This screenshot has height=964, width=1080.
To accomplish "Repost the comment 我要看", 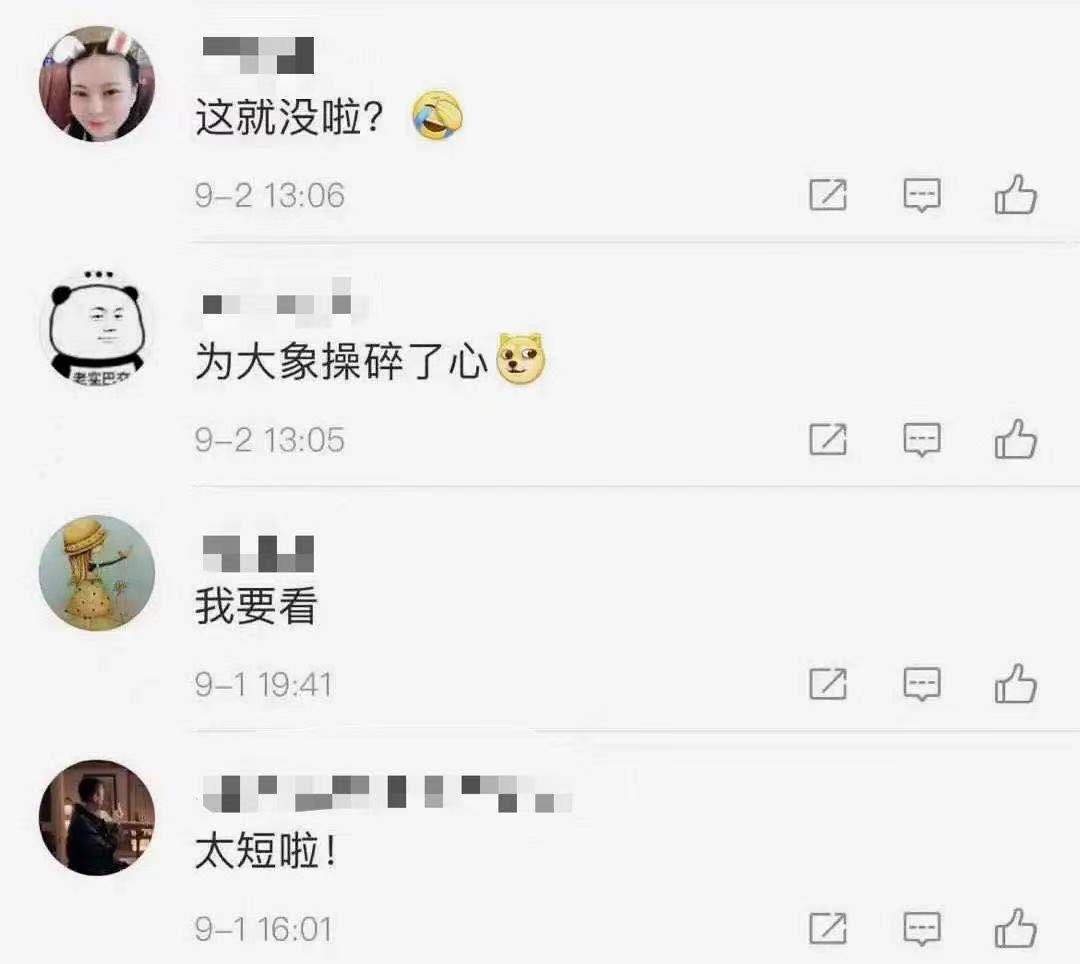I will [827, 684].
